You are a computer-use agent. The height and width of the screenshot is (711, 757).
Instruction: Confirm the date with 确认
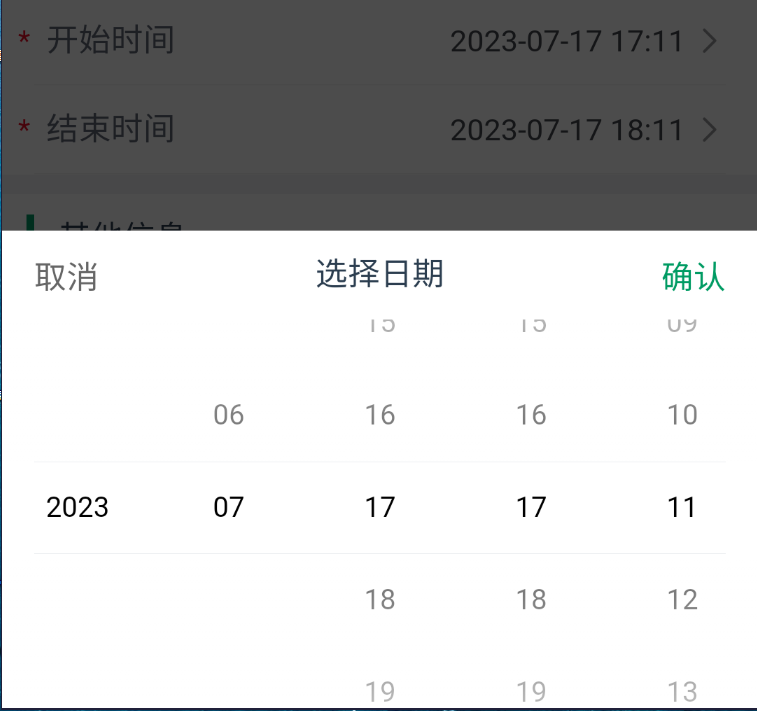tap(692, 277)
